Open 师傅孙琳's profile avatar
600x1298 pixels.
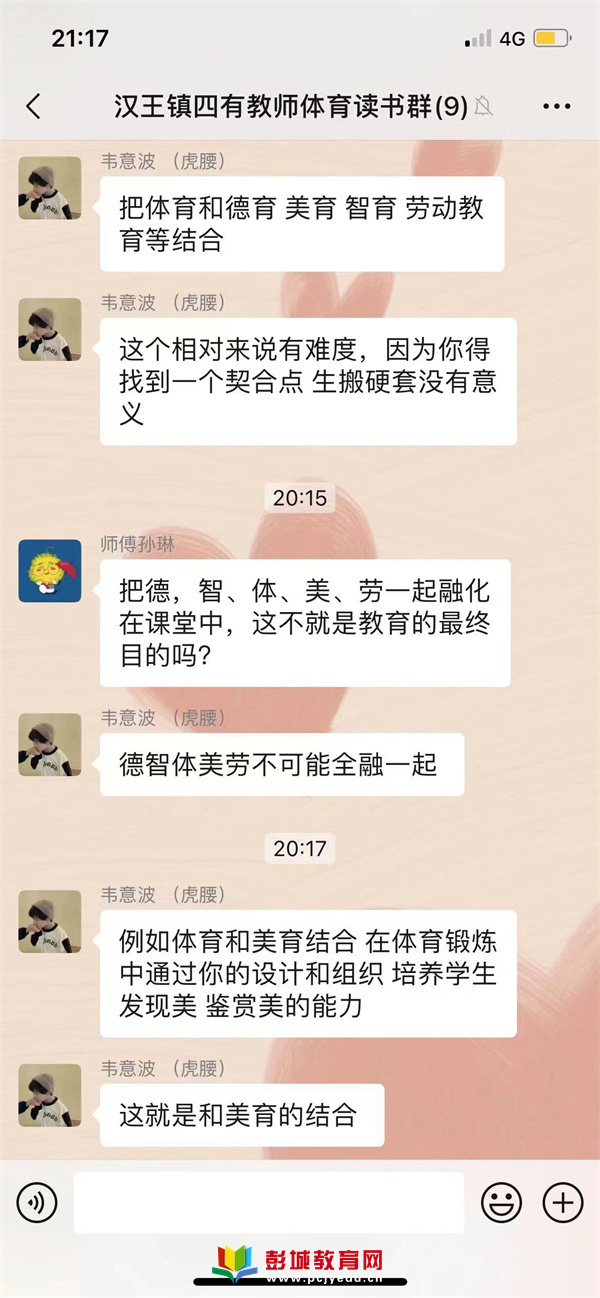click(50, 571)
